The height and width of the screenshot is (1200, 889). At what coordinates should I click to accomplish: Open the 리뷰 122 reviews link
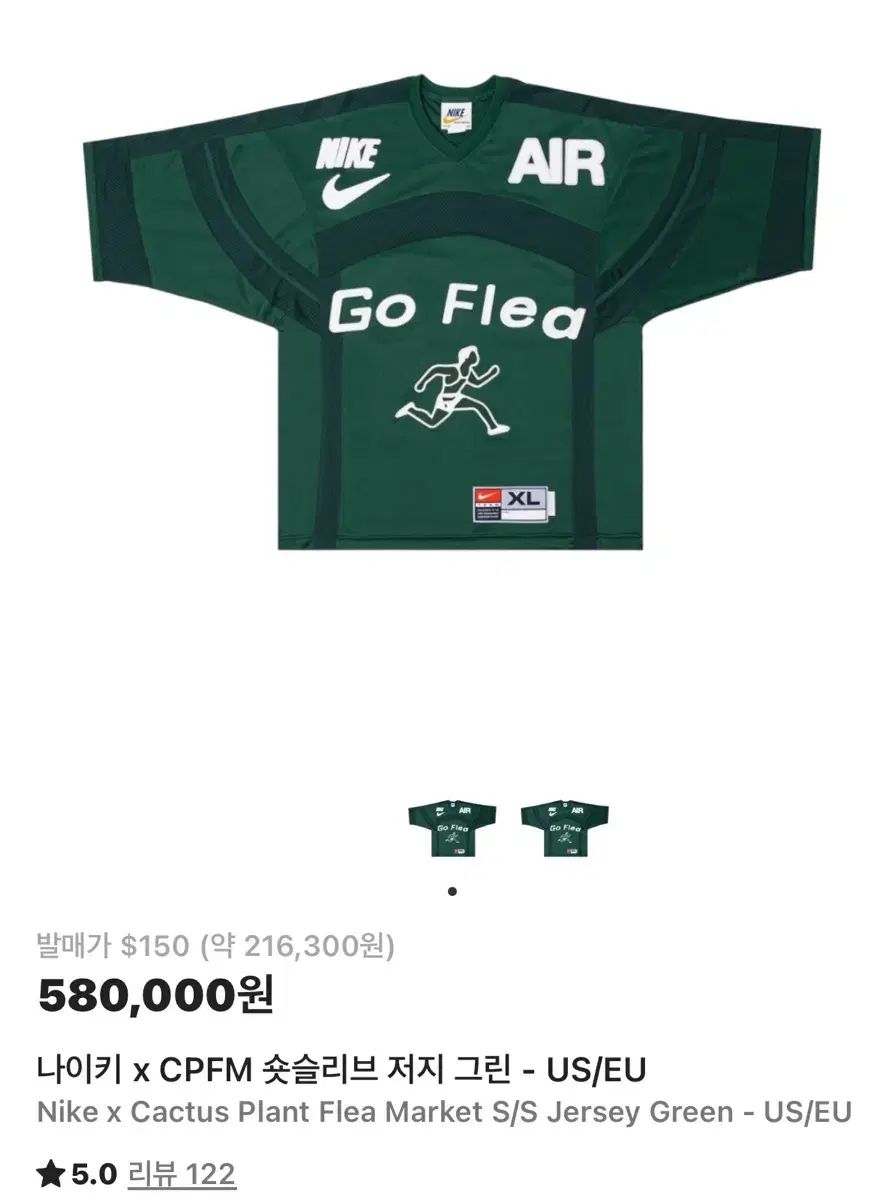click(181, 1174)
